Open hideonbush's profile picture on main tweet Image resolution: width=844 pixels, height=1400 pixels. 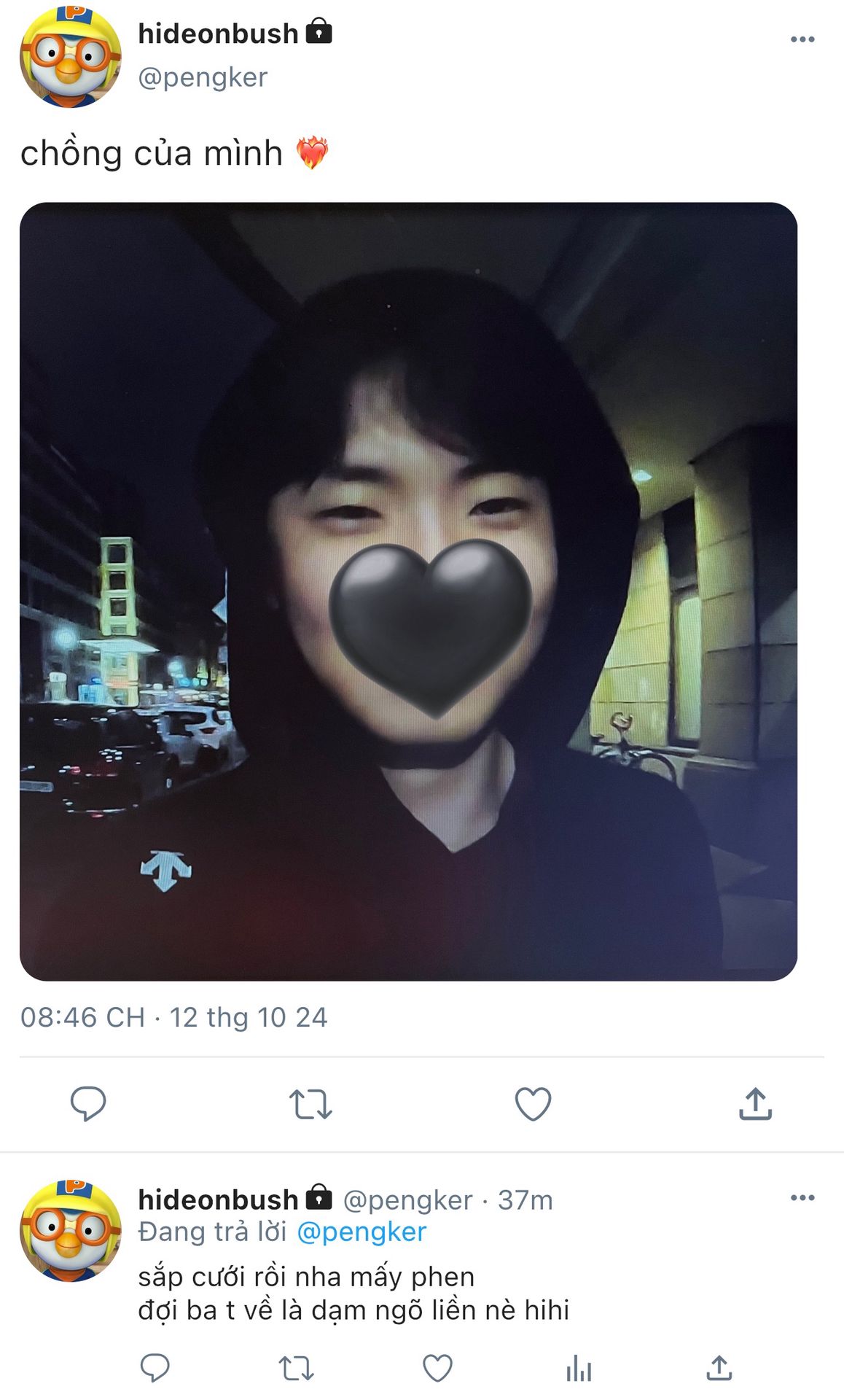click(71, 57)
